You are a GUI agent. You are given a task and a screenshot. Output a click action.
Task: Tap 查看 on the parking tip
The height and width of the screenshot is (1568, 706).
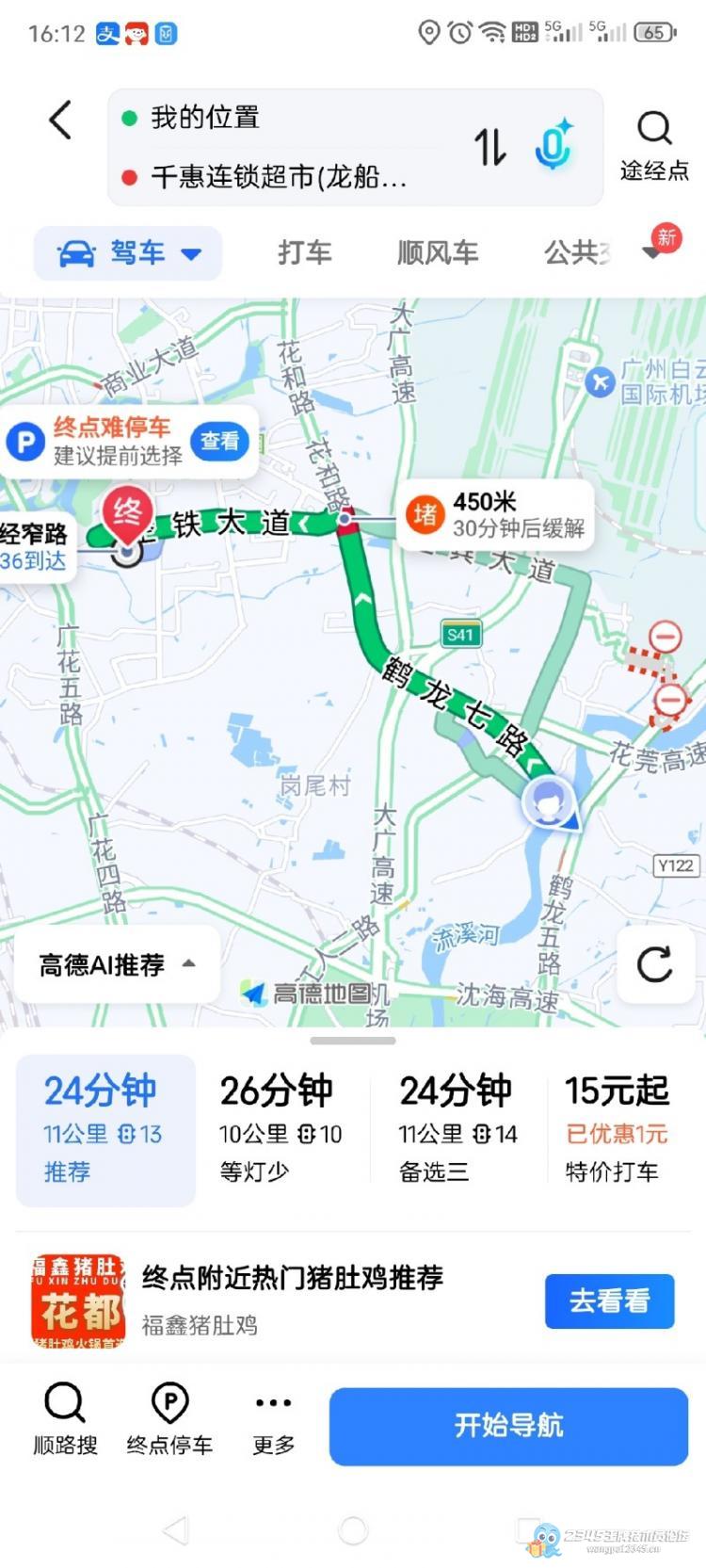(220, 441)
